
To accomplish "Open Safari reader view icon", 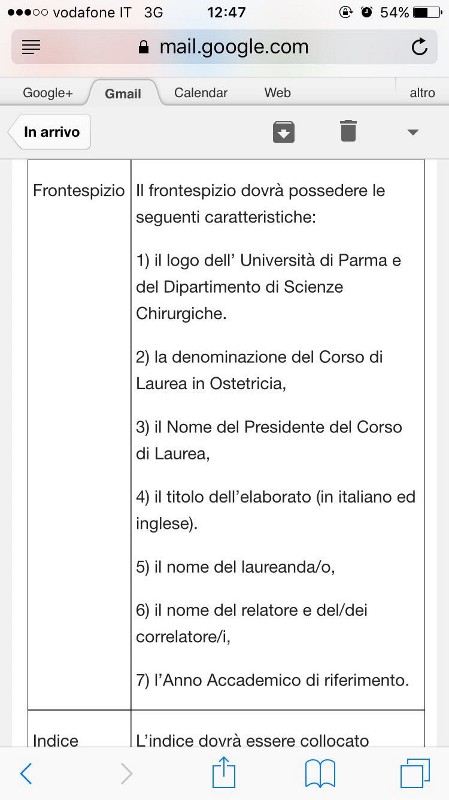I will [31, 47].
